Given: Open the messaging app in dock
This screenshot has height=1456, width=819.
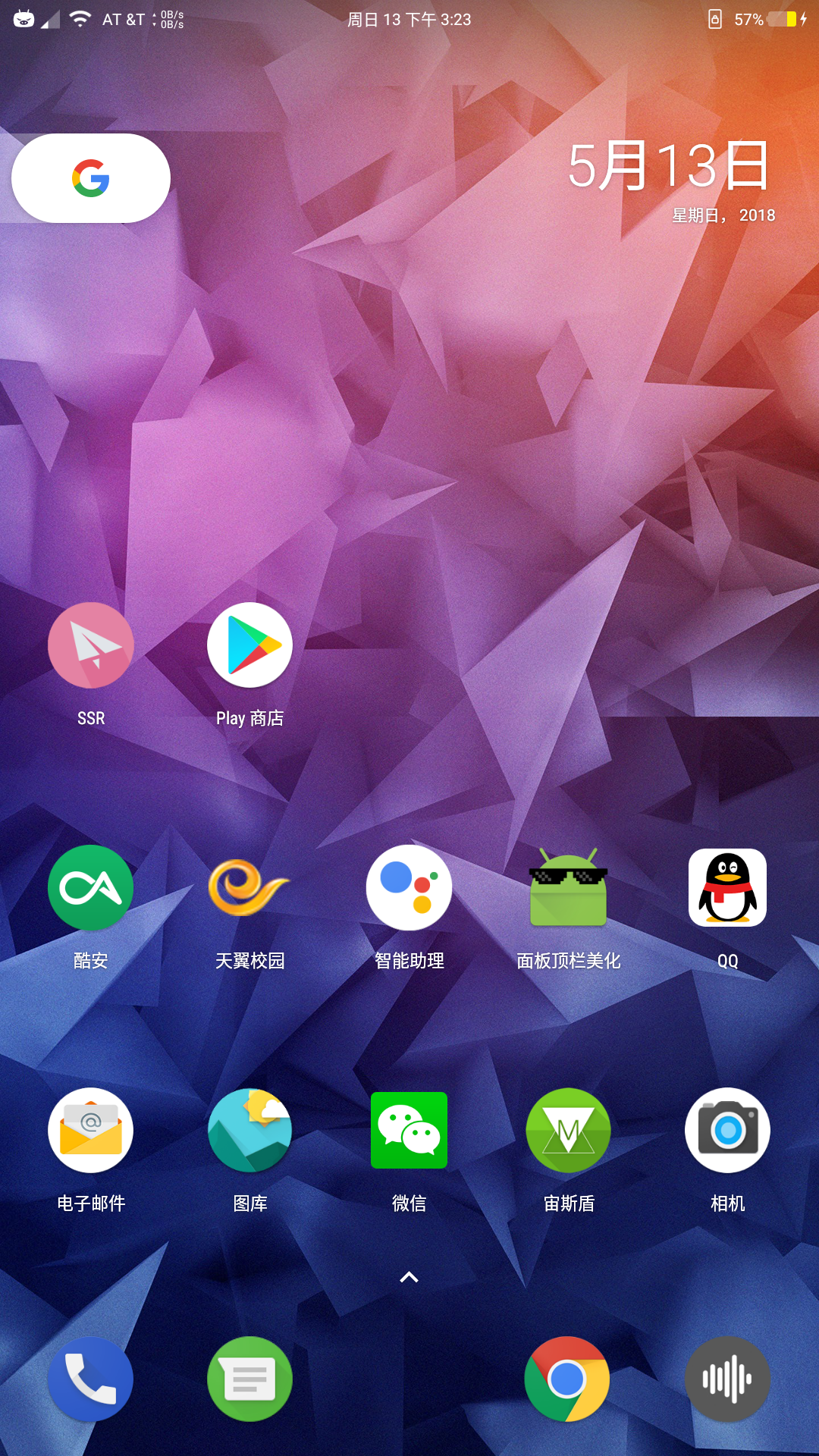Looking at the screenshot, I should (x=249, y=1379).
